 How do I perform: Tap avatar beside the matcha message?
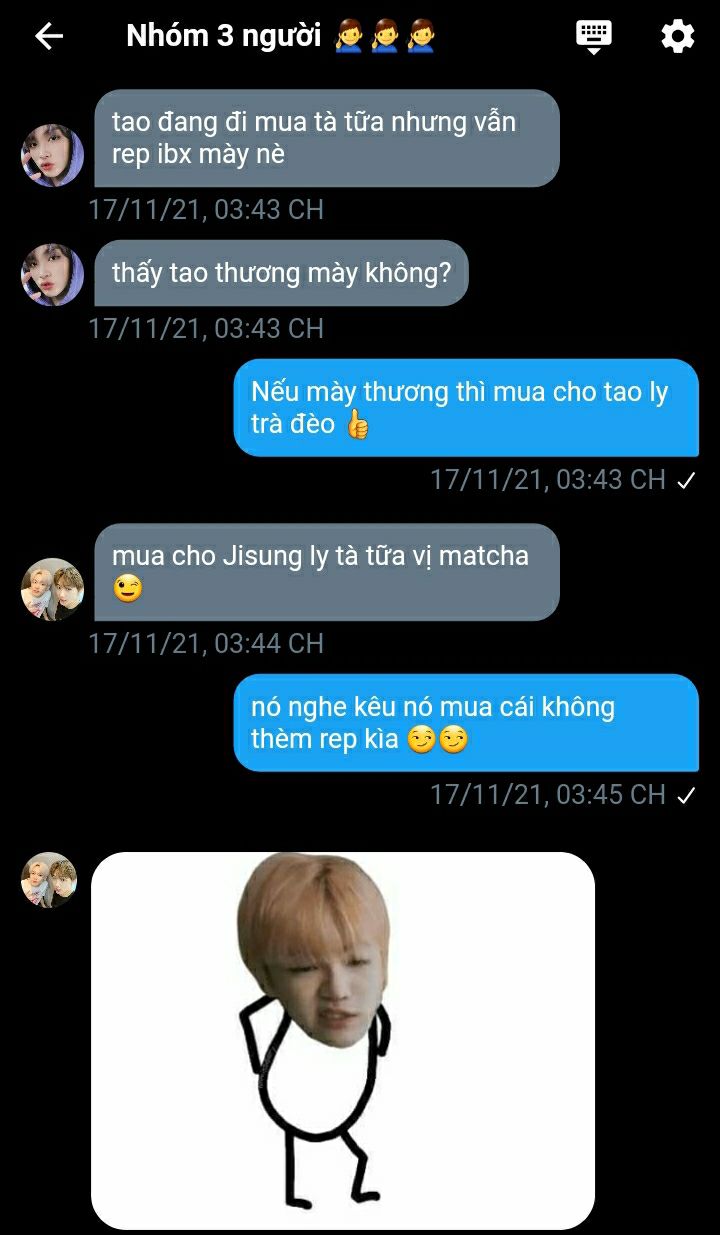(53, 590)
